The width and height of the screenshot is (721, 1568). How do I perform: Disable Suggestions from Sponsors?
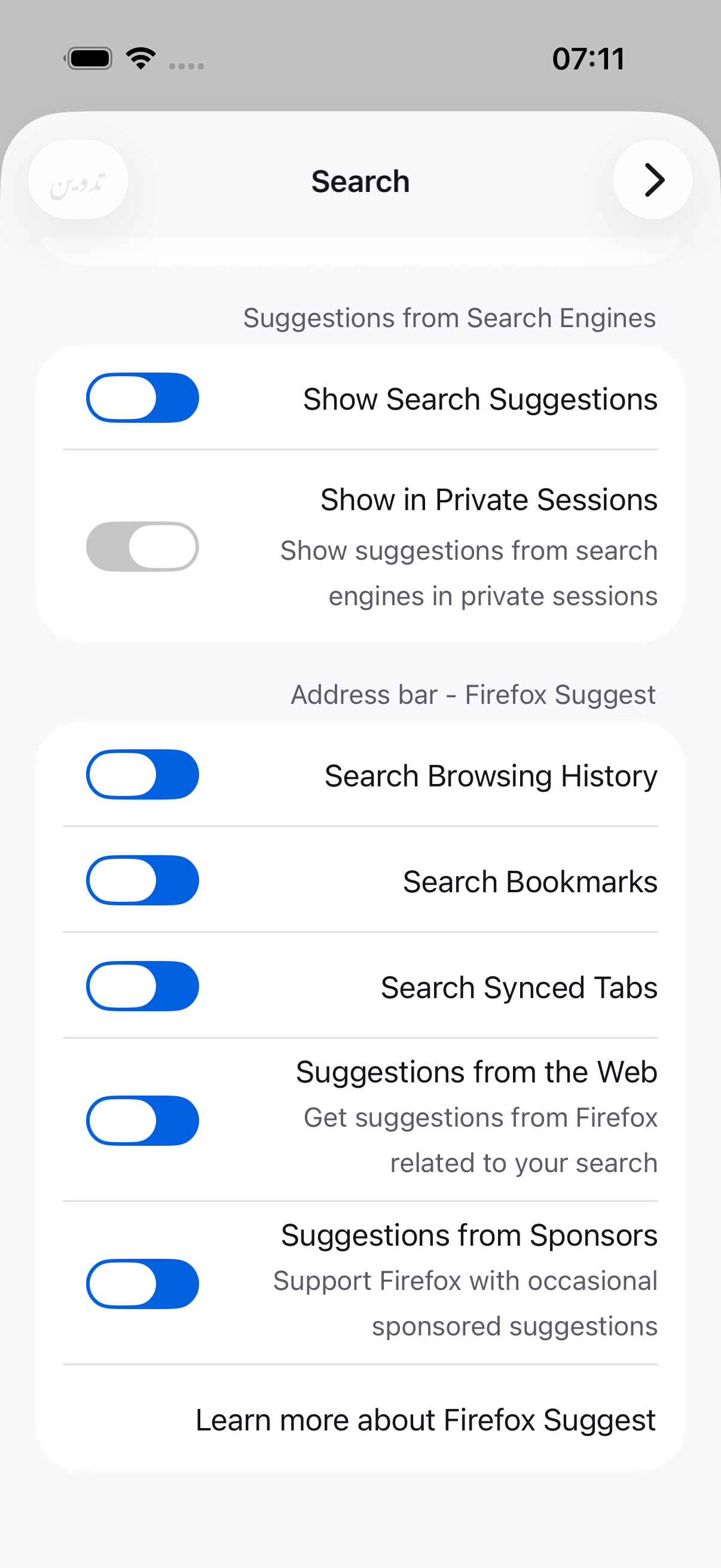pyautogui.click(x=142, y=1284)
